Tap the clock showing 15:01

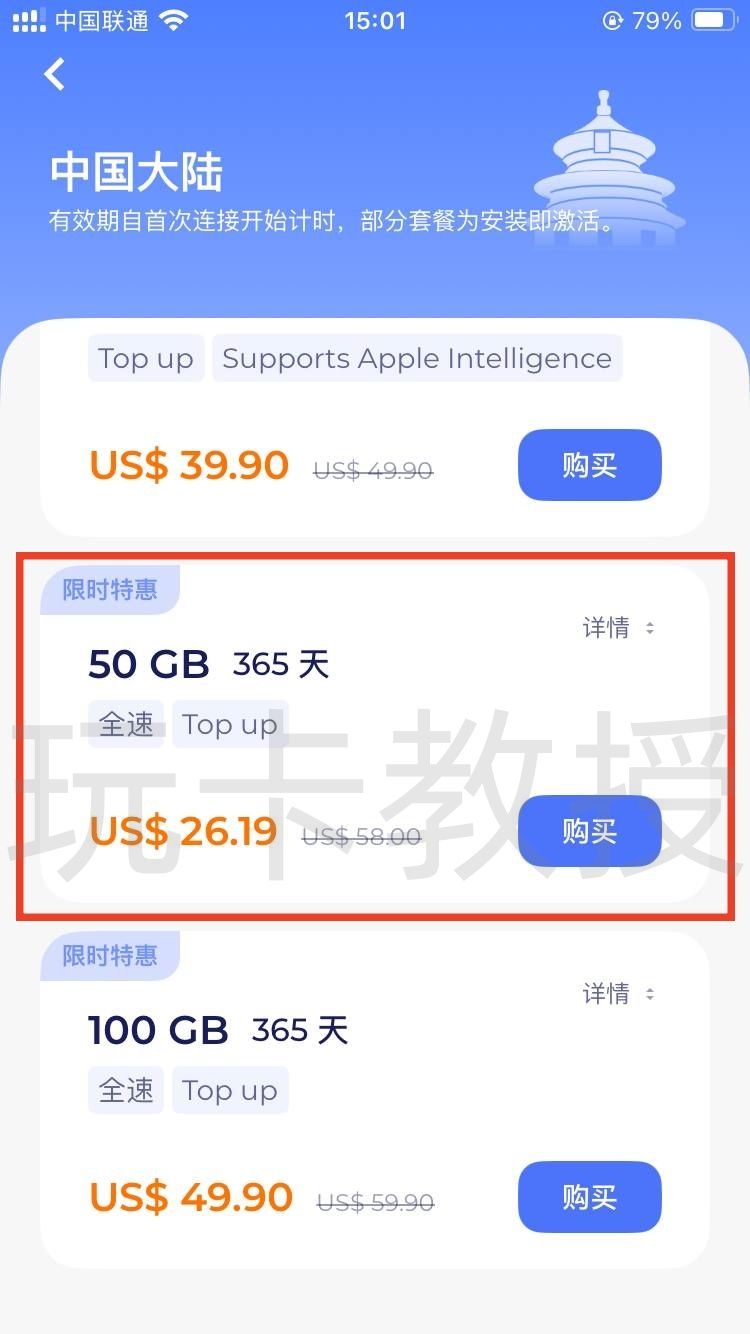pyautogui.click(x=375, y=19)
